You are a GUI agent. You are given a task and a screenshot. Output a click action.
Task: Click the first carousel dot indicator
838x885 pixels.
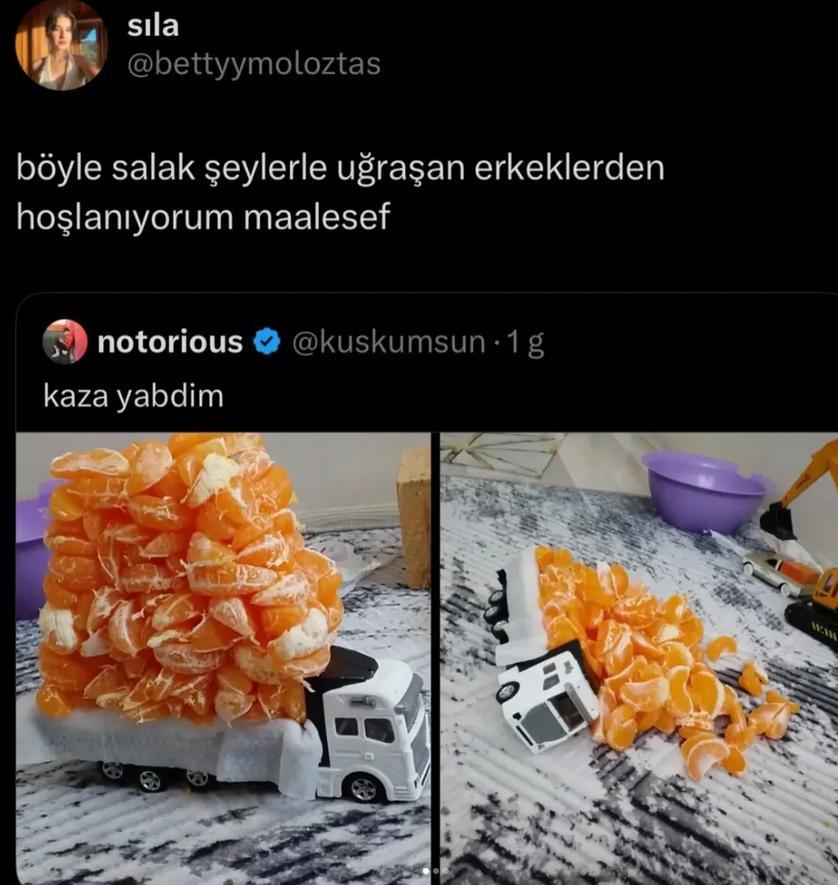click(x=425, y=870)
